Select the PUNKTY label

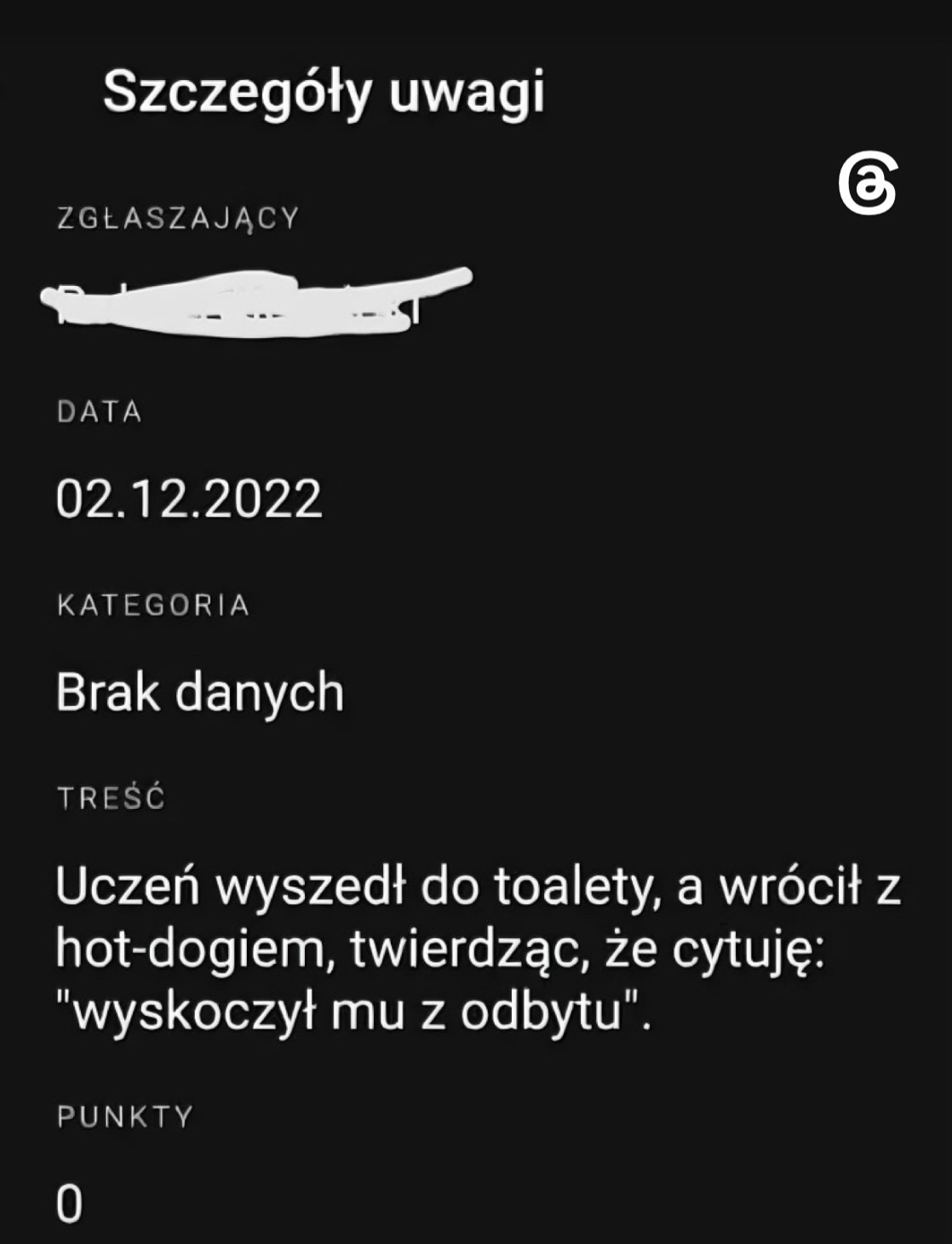pyautogui.click(x=124, y=1115)
